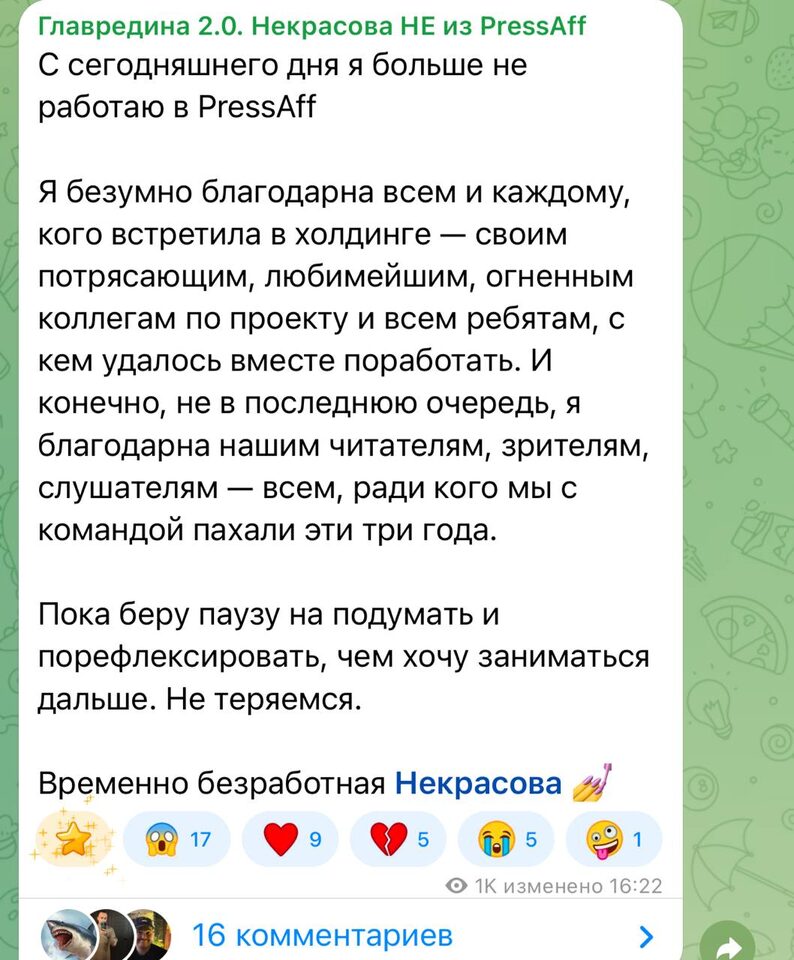Share this post via the forward arrow
The width and height of the screenshot is (794, 960).
point(728,944)
